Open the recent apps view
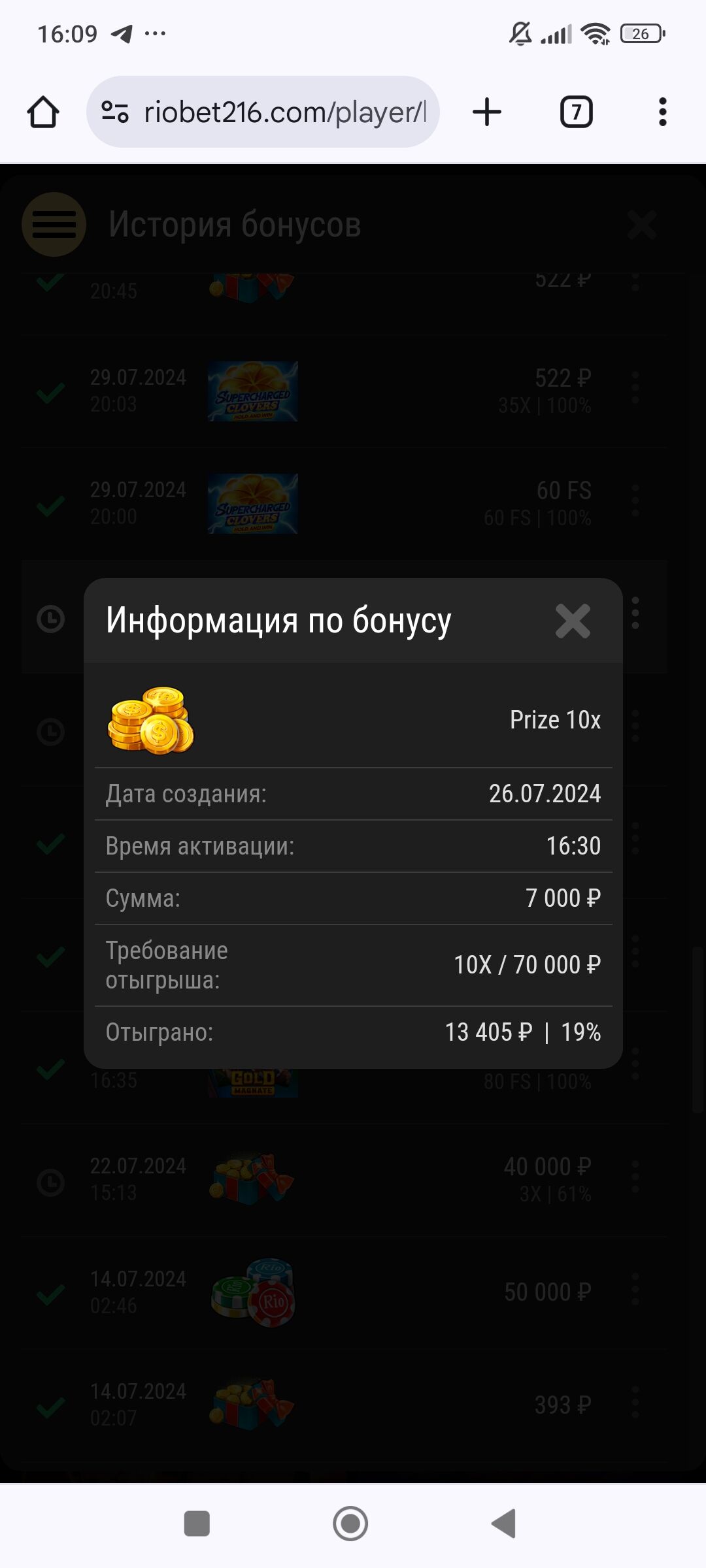The width and height of the screenshot is (706, 1568). (197, 1524)
